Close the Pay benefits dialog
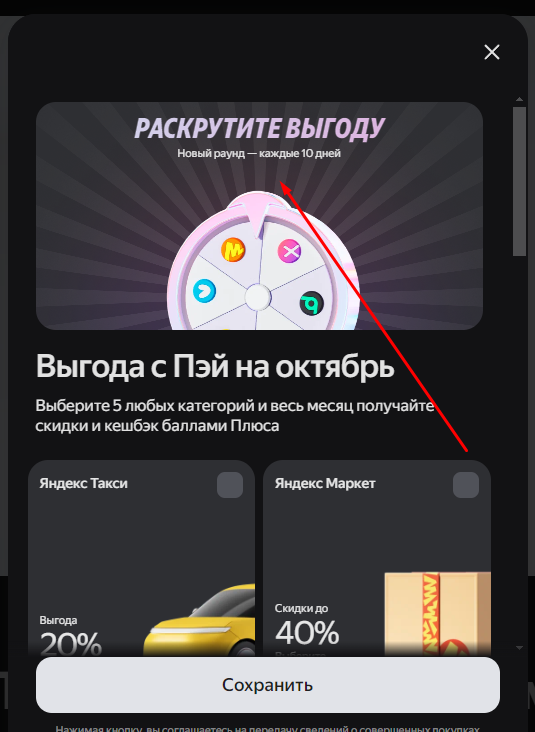The width and height of the screenshot is (535, 732). click(x=492, y=52)
